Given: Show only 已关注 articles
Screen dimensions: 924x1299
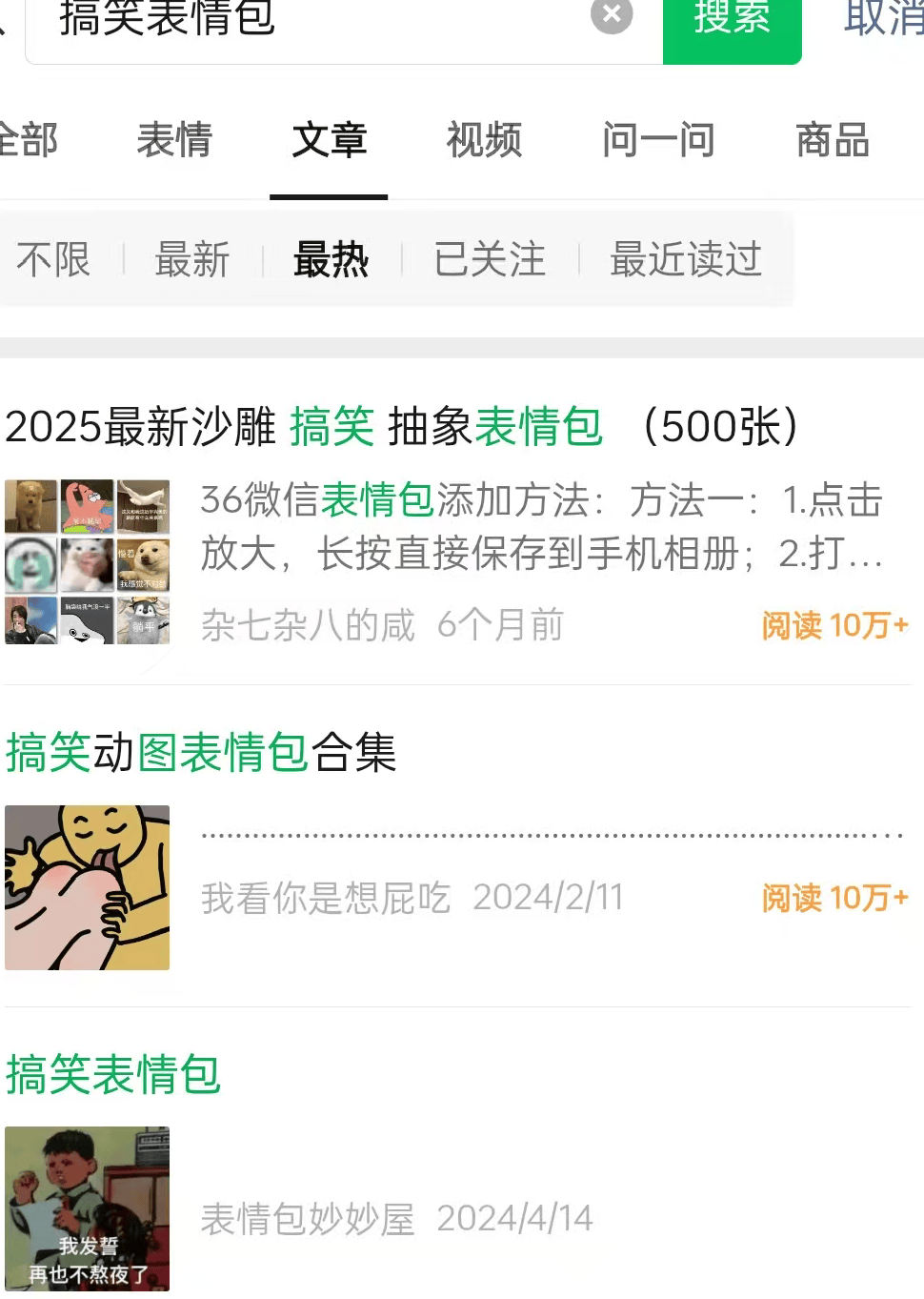Looking at the screenshot, I should tap(490, 259).
